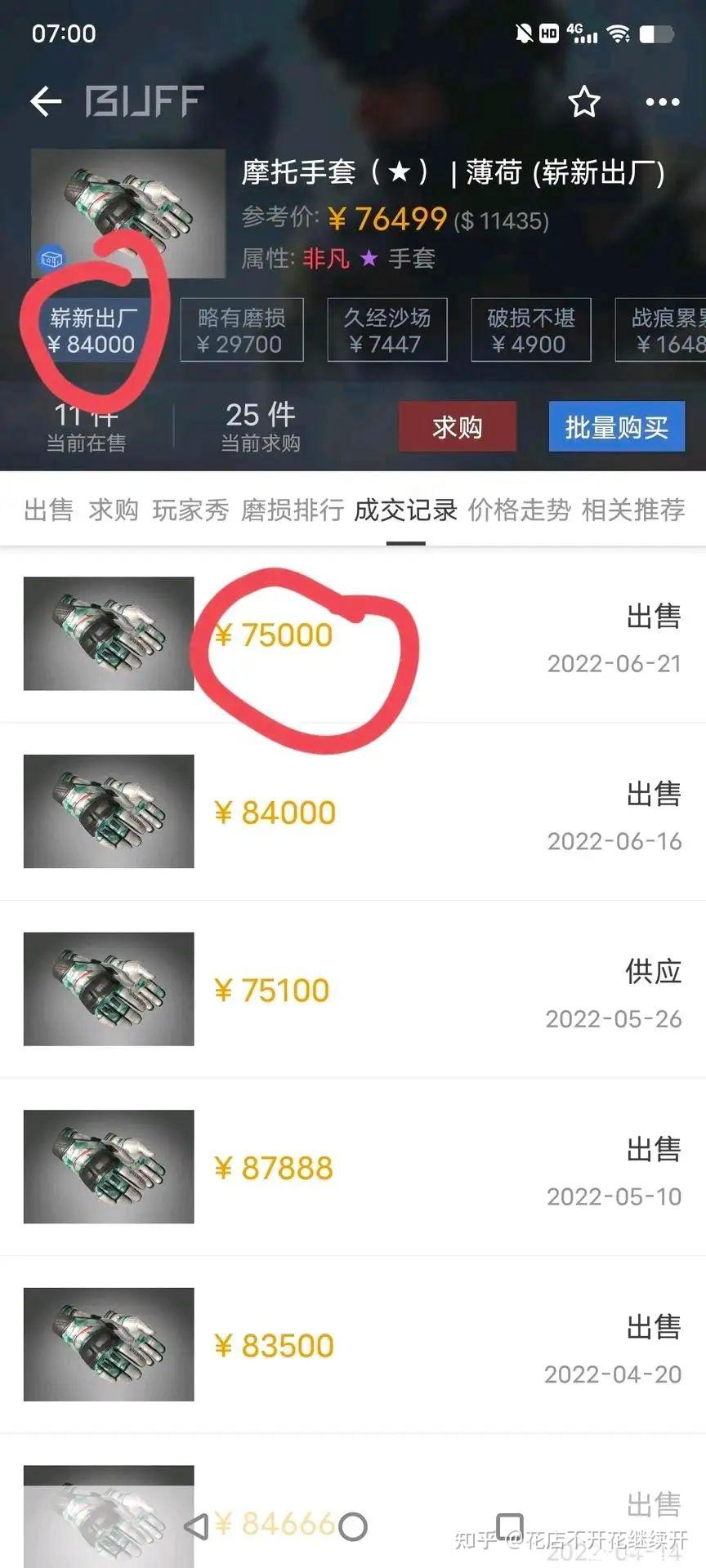Select the 破损不堪 ¥4900 wear chip

pos(531,330)
